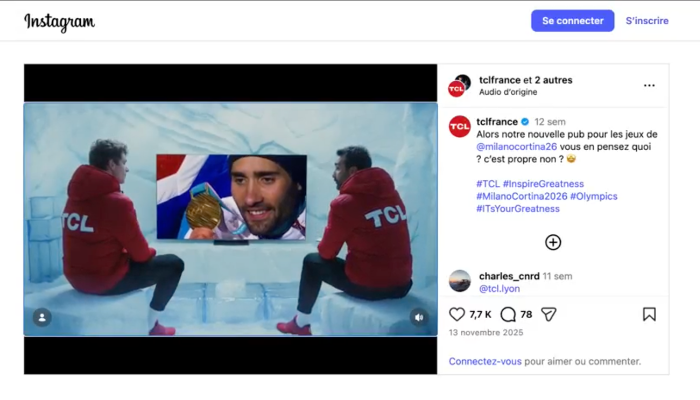
Task: Open the Audio d'origine link
Action: pyautogui.click(x=507, y=92)
